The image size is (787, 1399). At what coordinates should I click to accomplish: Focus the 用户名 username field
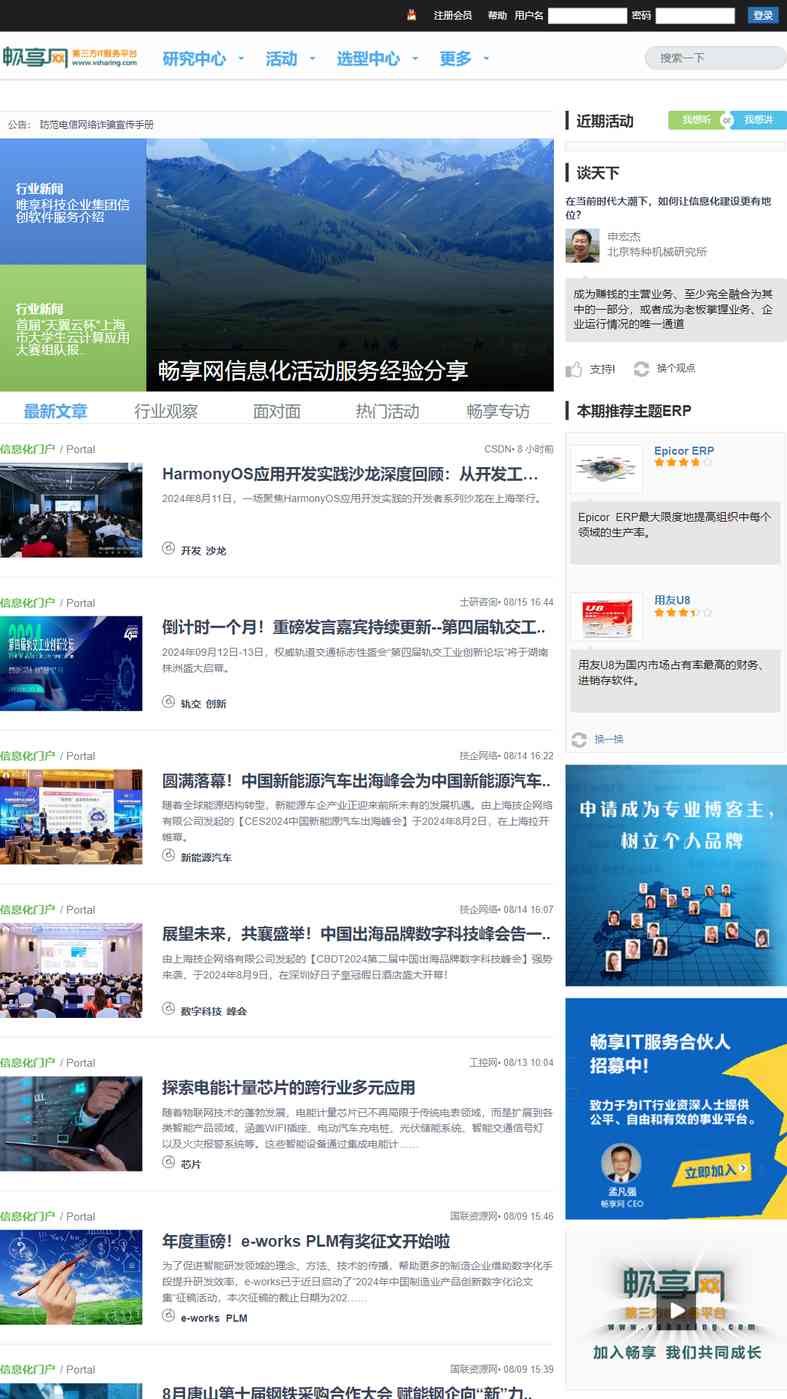pyautogui.click(x=587, y=15)
